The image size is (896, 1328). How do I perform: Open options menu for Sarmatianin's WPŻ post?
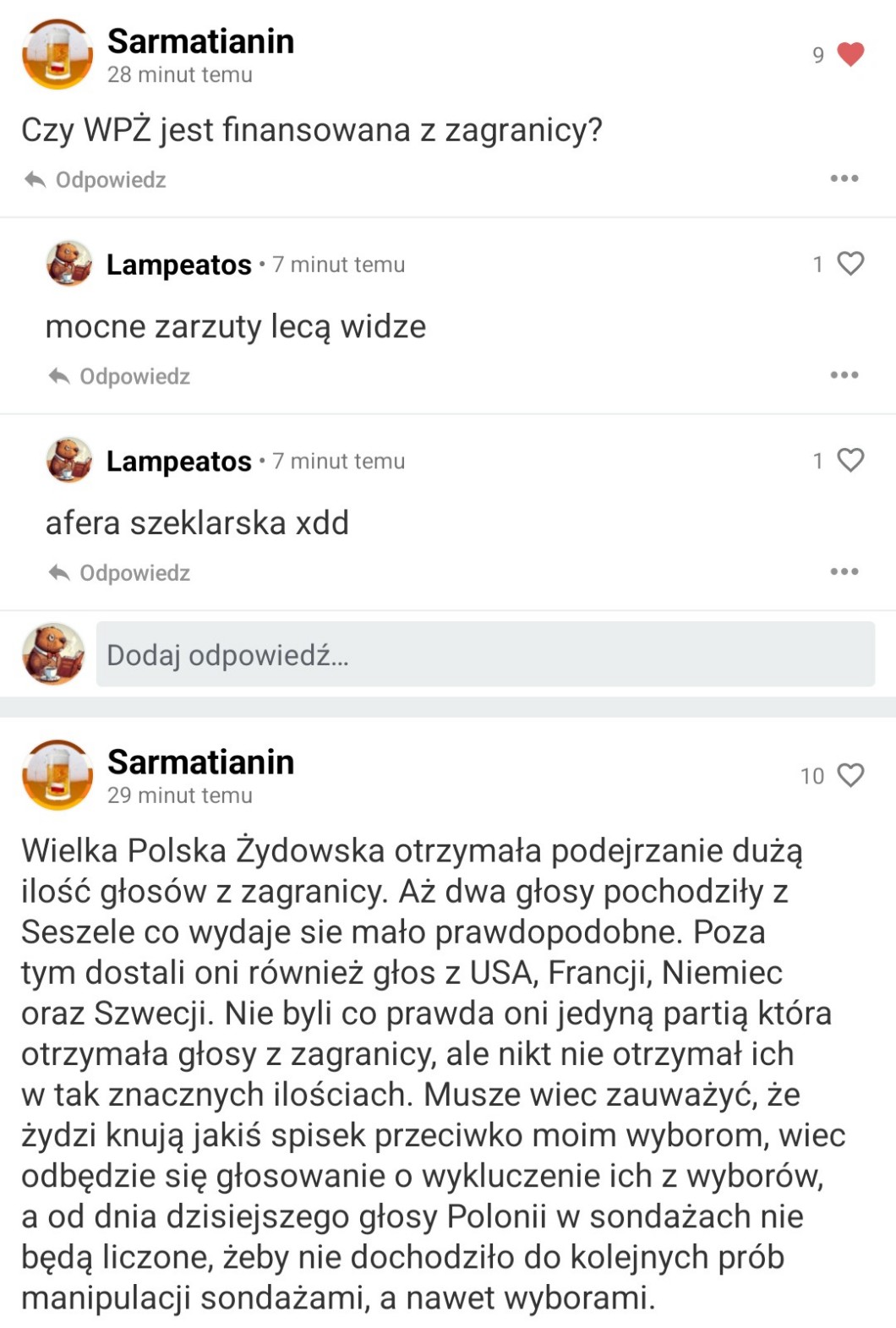tap(844, 178)
